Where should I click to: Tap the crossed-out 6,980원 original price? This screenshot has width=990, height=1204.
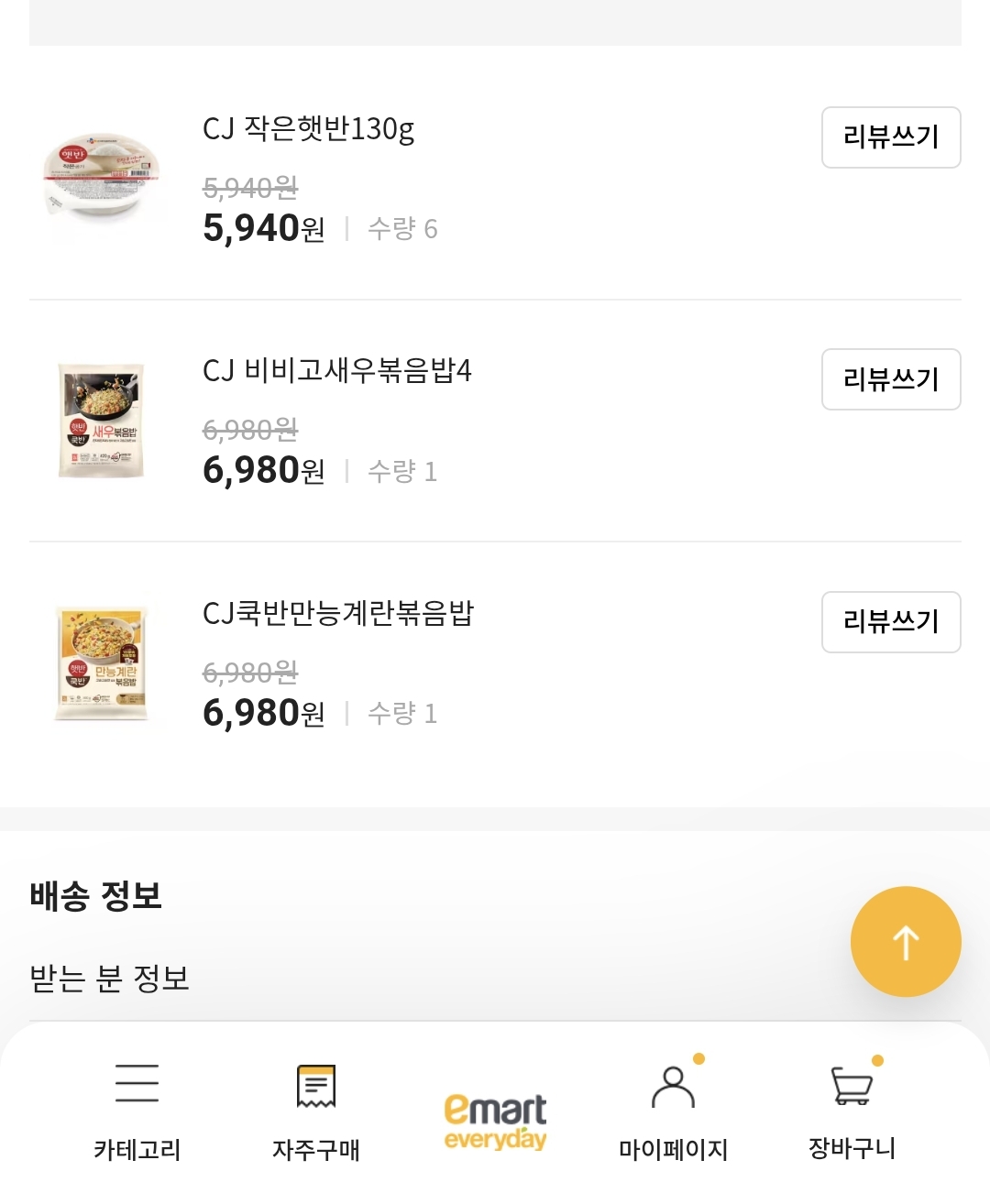tap(250, 430)
